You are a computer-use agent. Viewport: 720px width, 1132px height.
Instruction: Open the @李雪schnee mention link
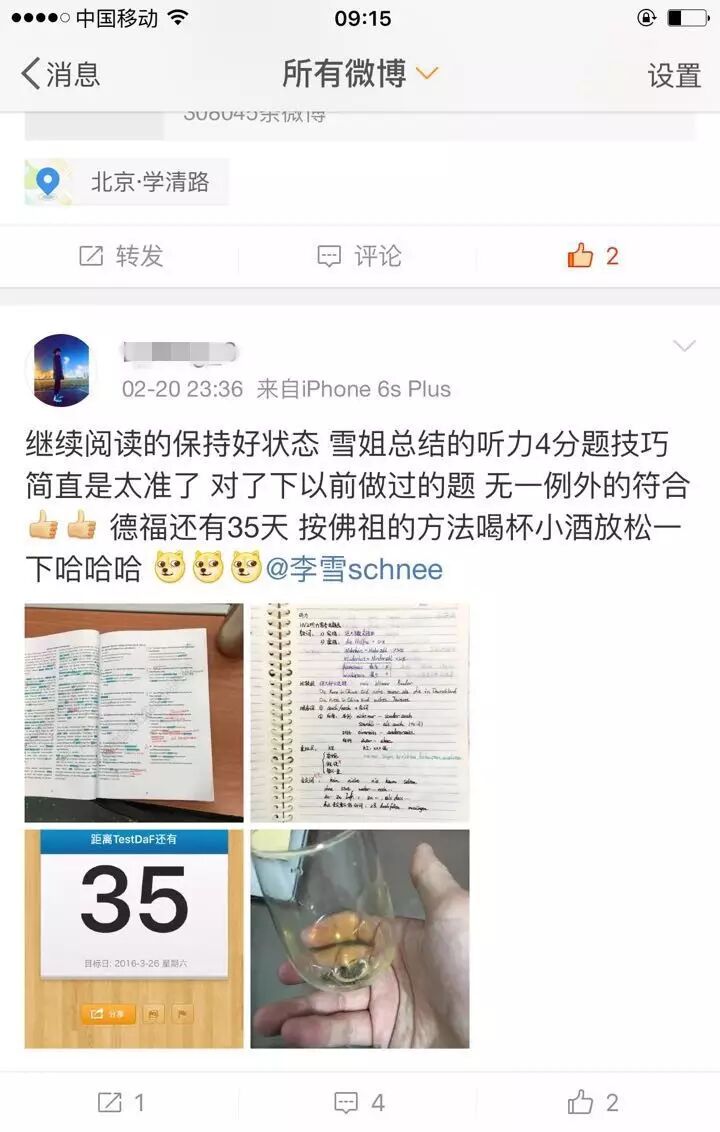(354, 569)
